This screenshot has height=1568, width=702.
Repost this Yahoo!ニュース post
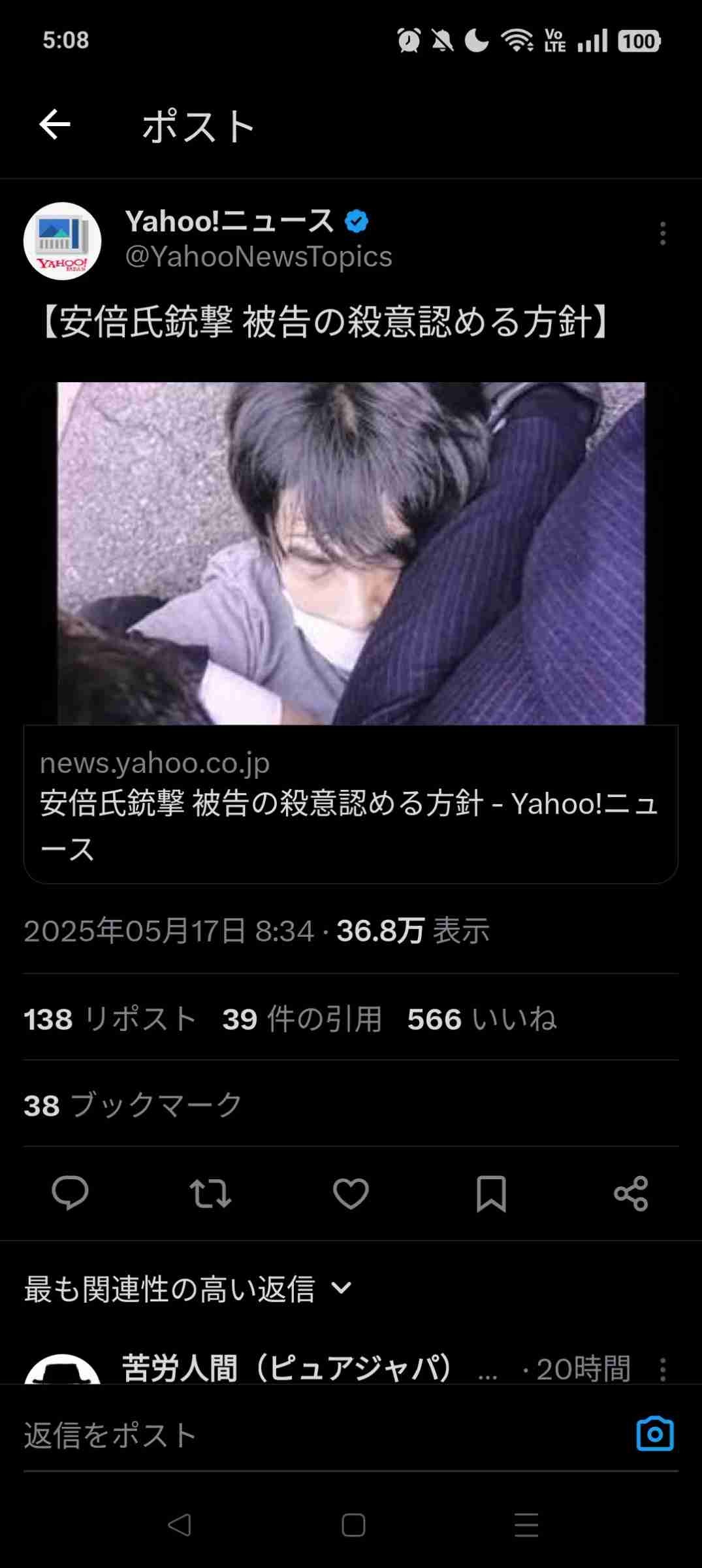point(210,1193)
